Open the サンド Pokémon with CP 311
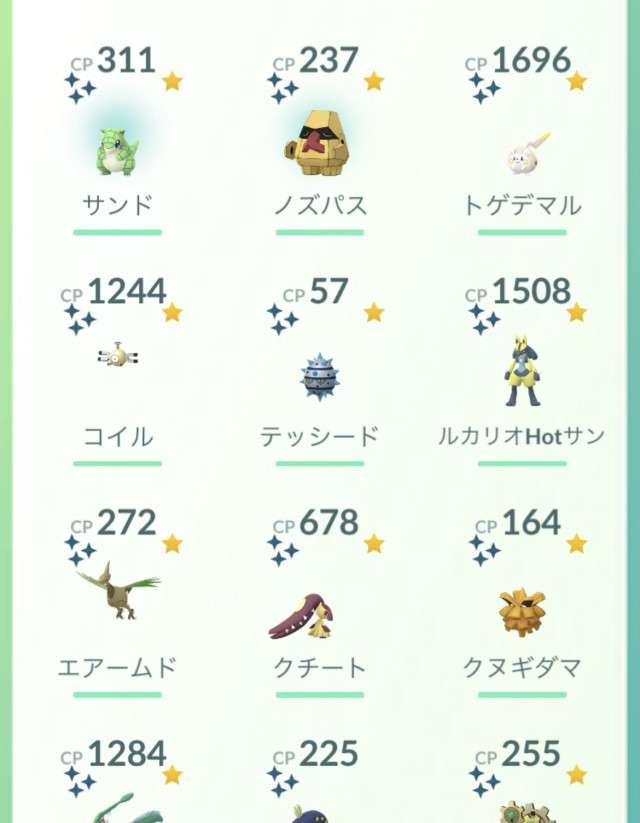 (x=118, y=146)
